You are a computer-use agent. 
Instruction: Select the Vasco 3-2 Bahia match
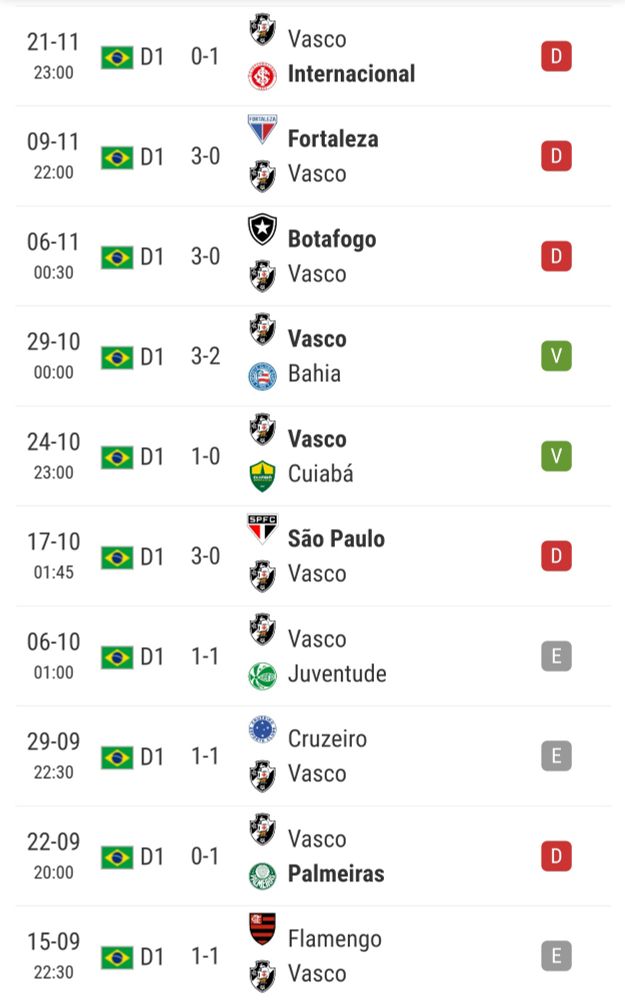(x=312, y=356)
